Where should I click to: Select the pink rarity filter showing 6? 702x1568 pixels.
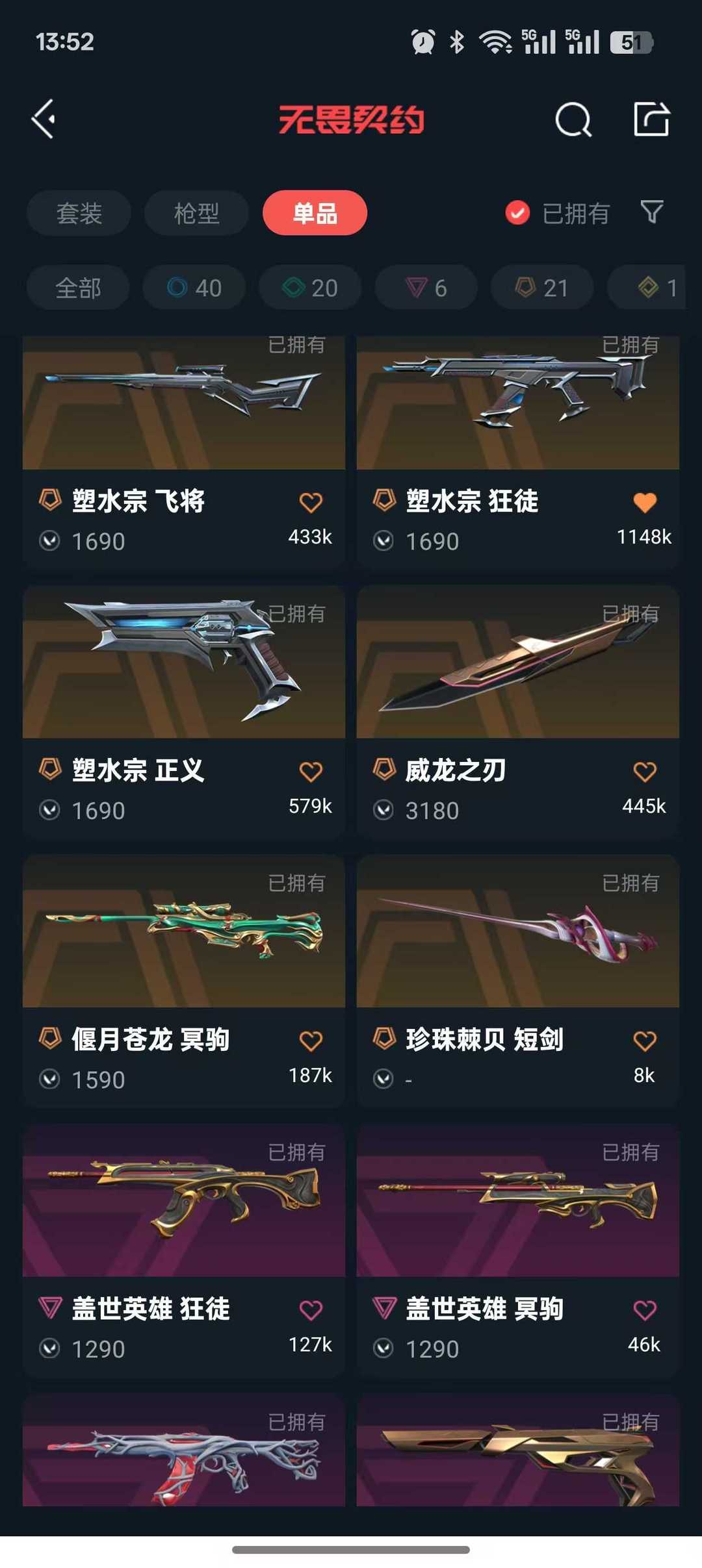click(426, 287)
